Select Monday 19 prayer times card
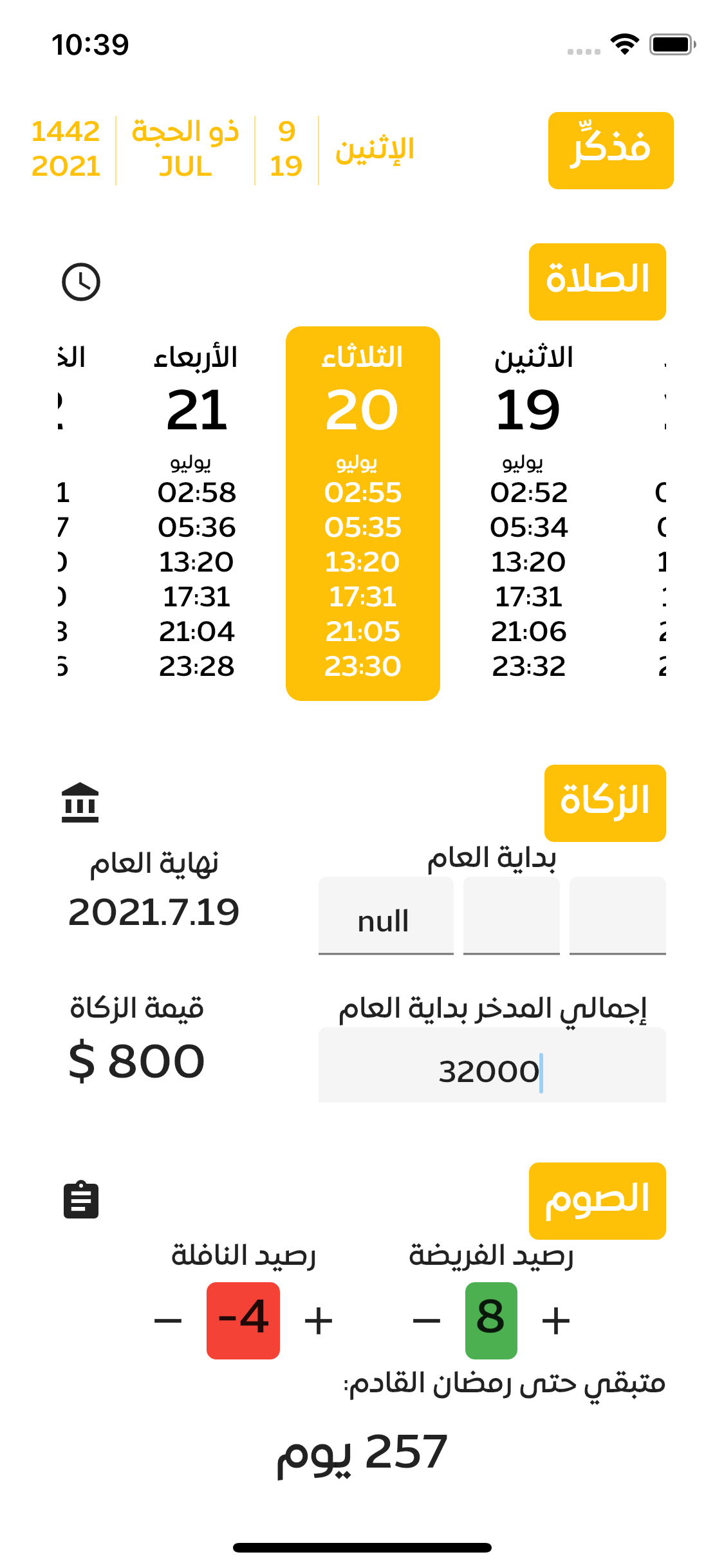The width and height of the screenshot is (724, 1568). pyautogui.click(x=528, y=513)
